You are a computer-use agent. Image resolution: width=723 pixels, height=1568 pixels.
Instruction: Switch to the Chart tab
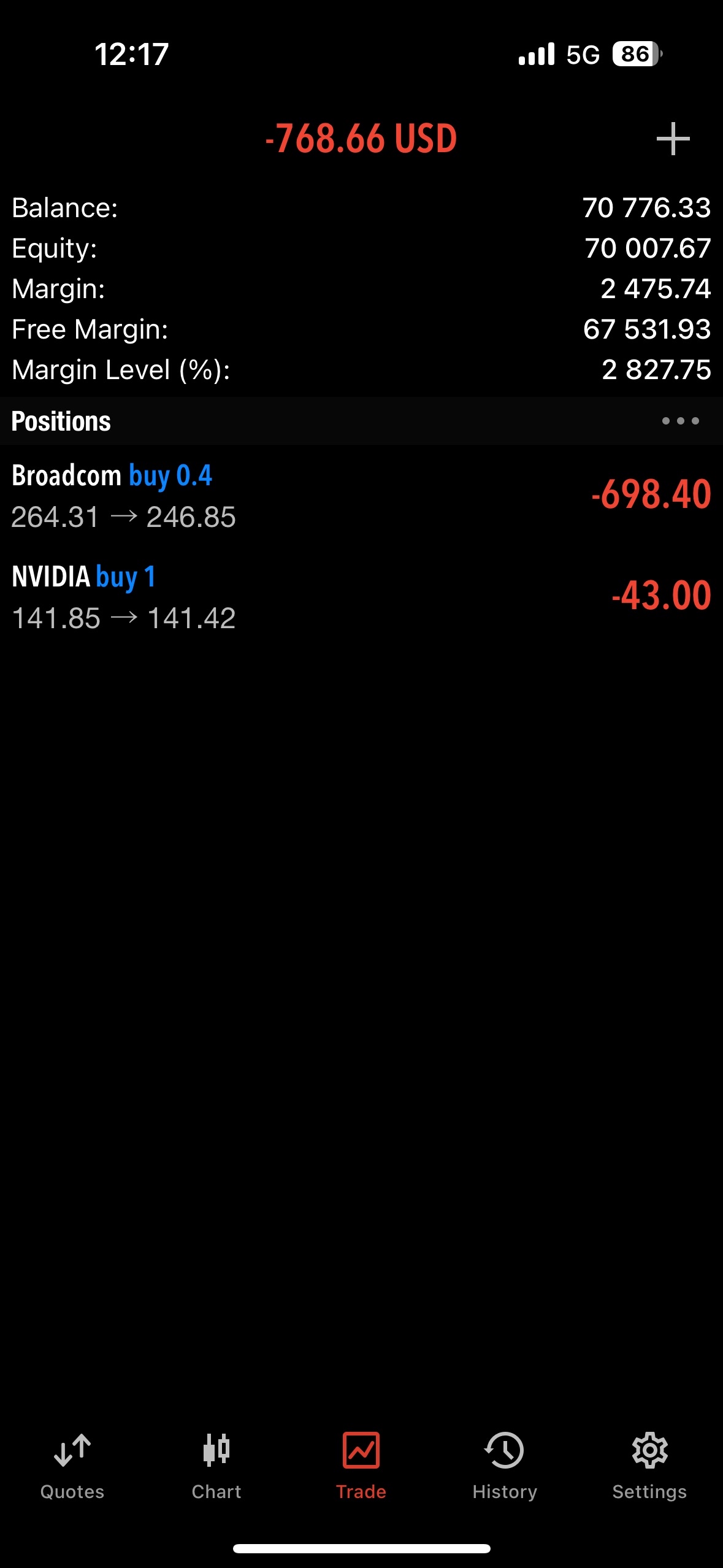(x=216, y=1467)
